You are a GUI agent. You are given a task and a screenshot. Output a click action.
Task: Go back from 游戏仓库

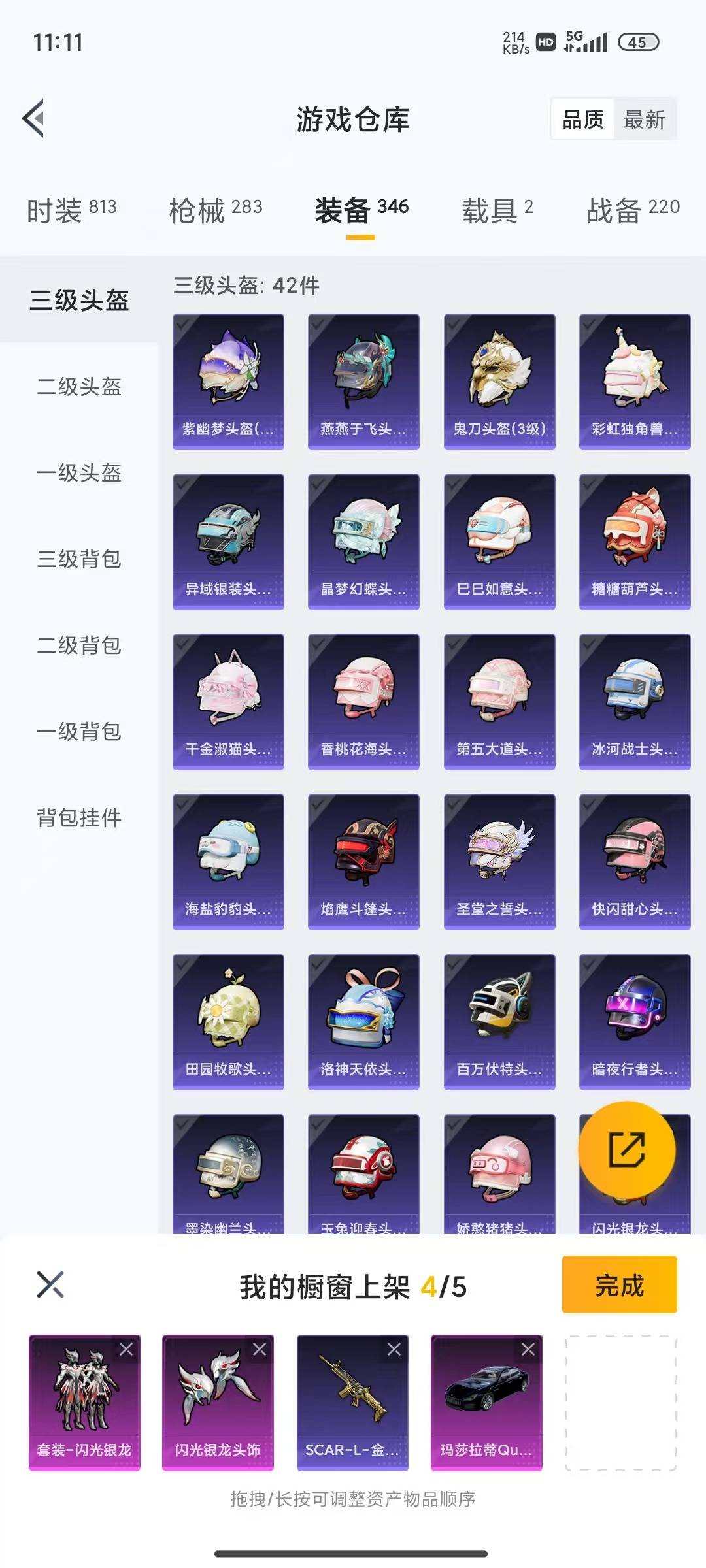coord(34,119)
